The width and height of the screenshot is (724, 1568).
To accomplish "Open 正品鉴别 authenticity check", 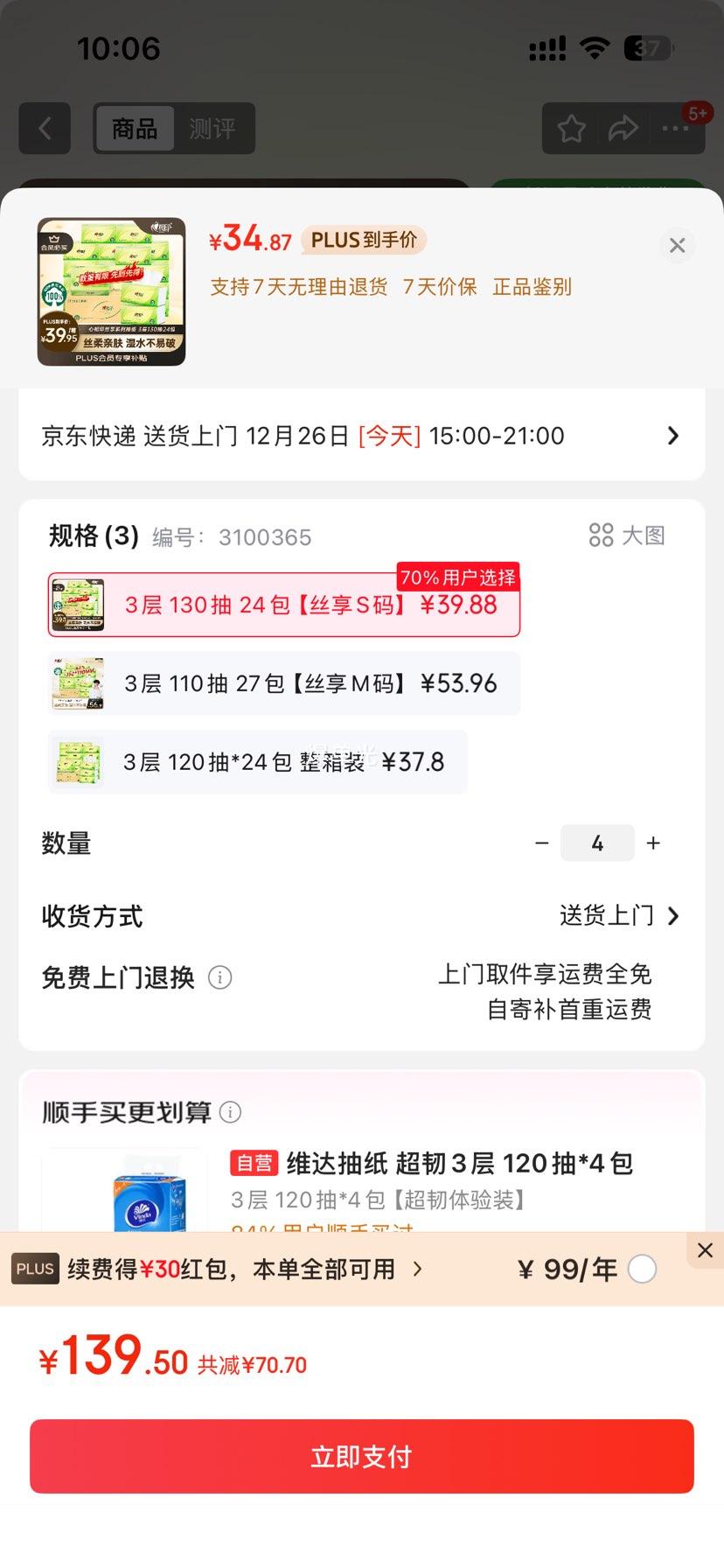I will (x=532, y=286).
